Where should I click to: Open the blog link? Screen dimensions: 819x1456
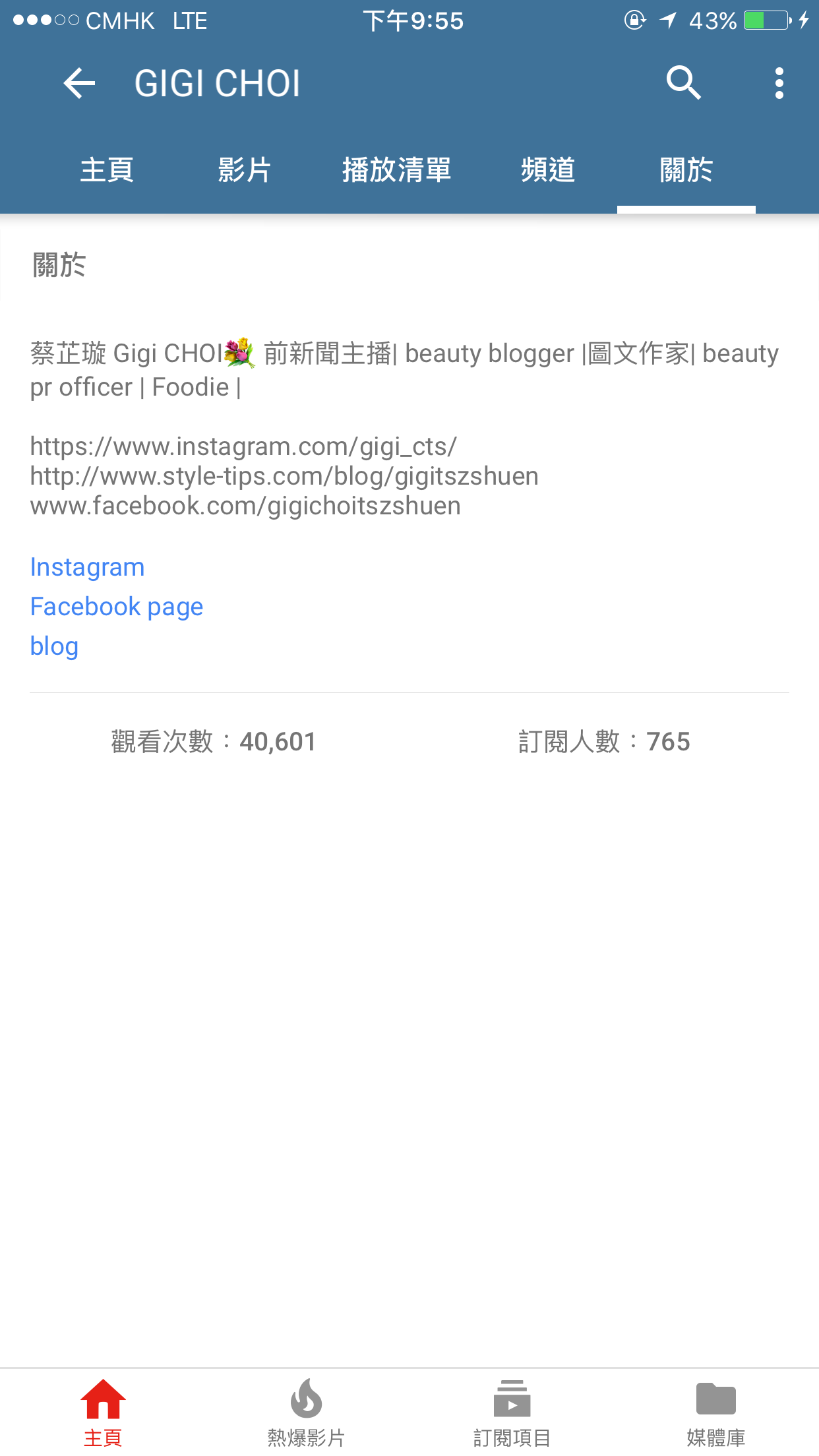pos(54,646)
